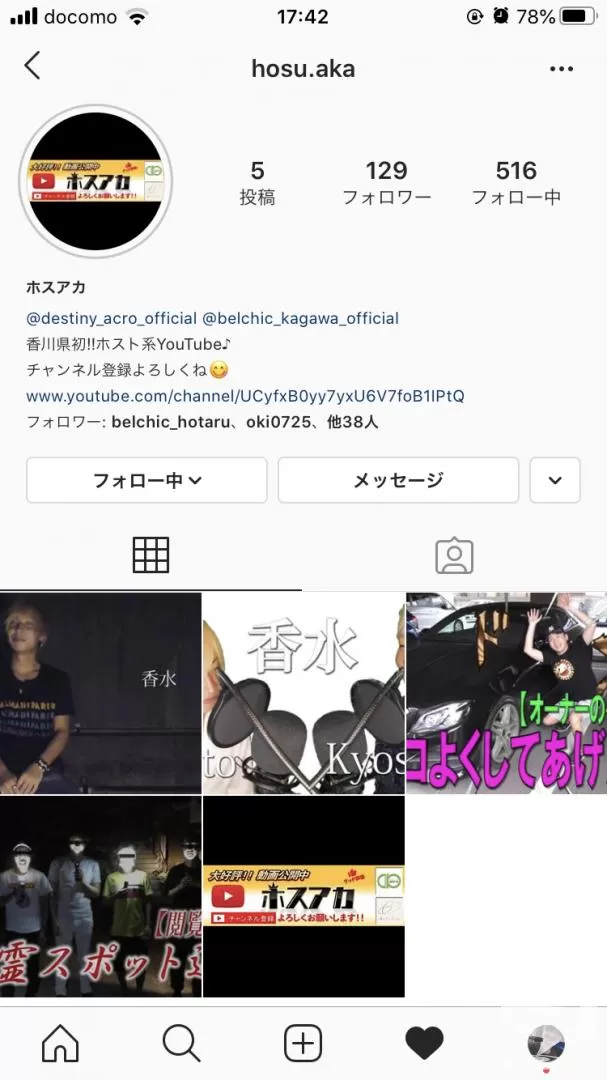607x1080 pixels.
Task: Open the three-dot overflow menu
Action: click(561, 69)
